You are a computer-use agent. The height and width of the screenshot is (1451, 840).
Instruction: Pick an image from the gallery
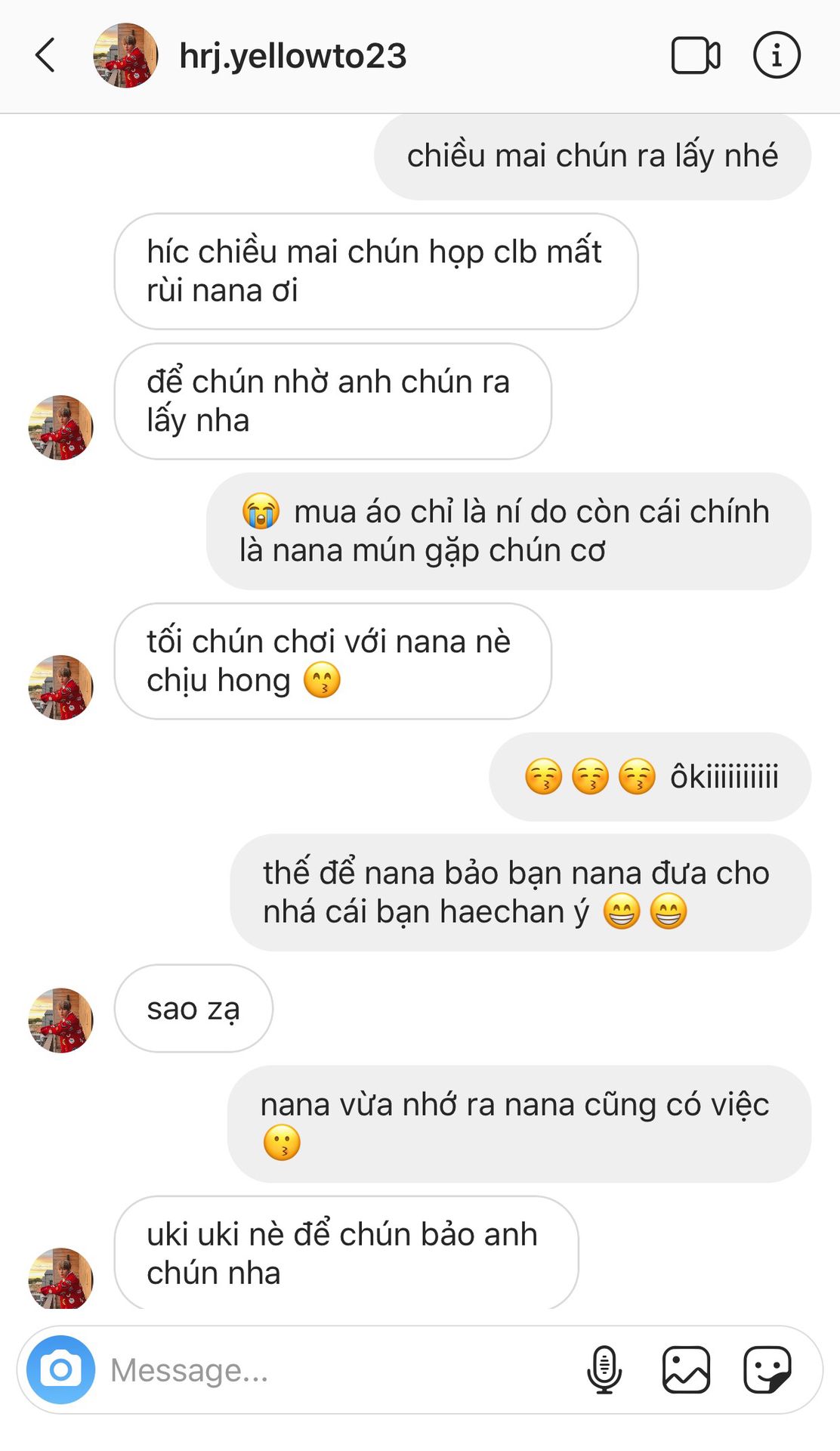[686, 1369]
